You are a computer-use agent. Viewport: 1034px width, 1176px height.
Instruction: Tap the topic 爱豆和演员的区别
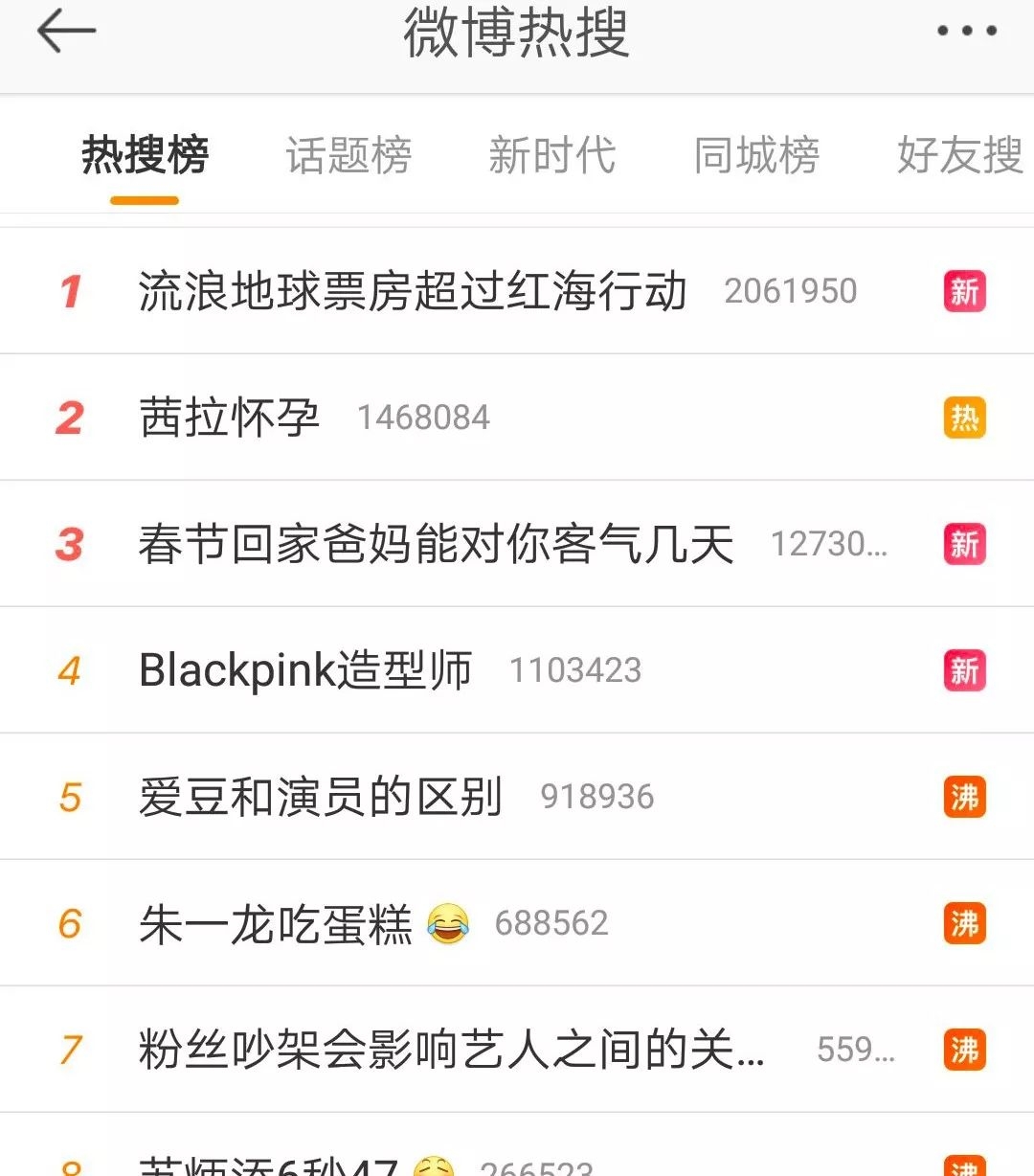pyautogui.click(x=321, y=797)
